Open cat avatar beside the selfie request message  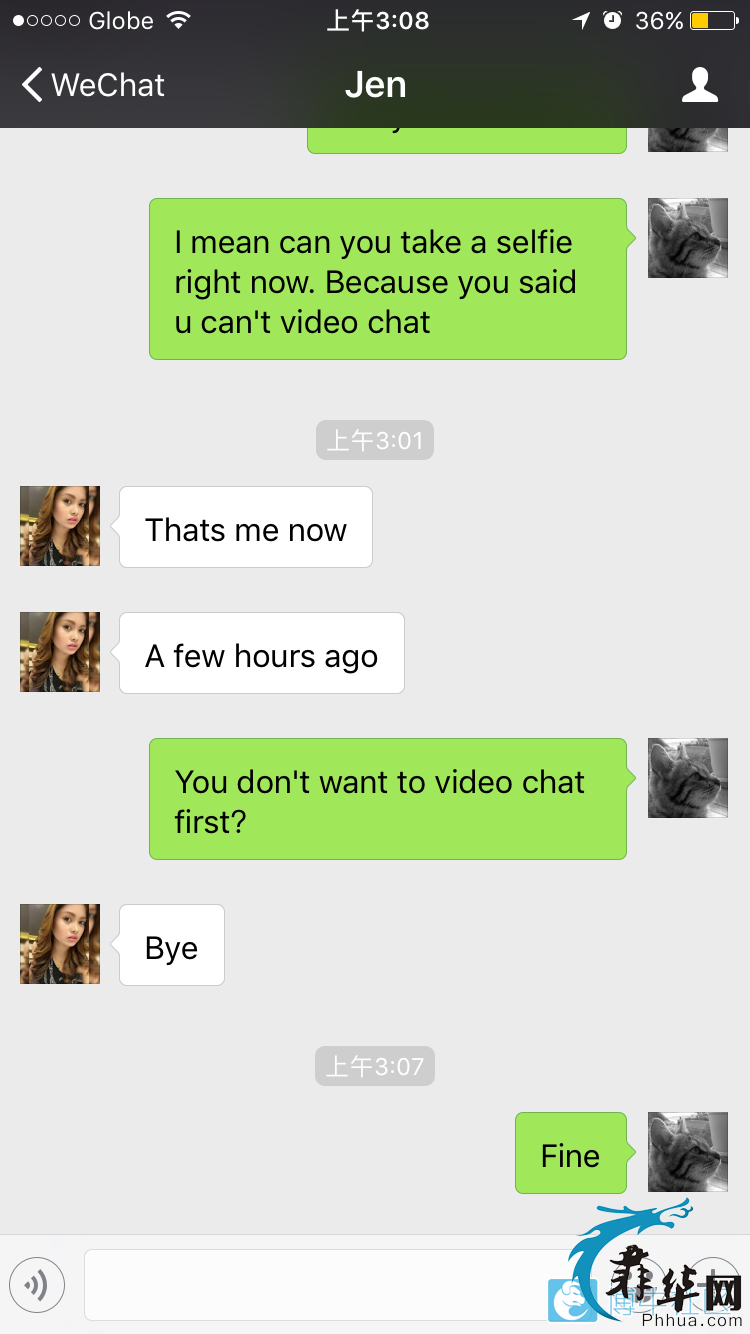[687, 238]
